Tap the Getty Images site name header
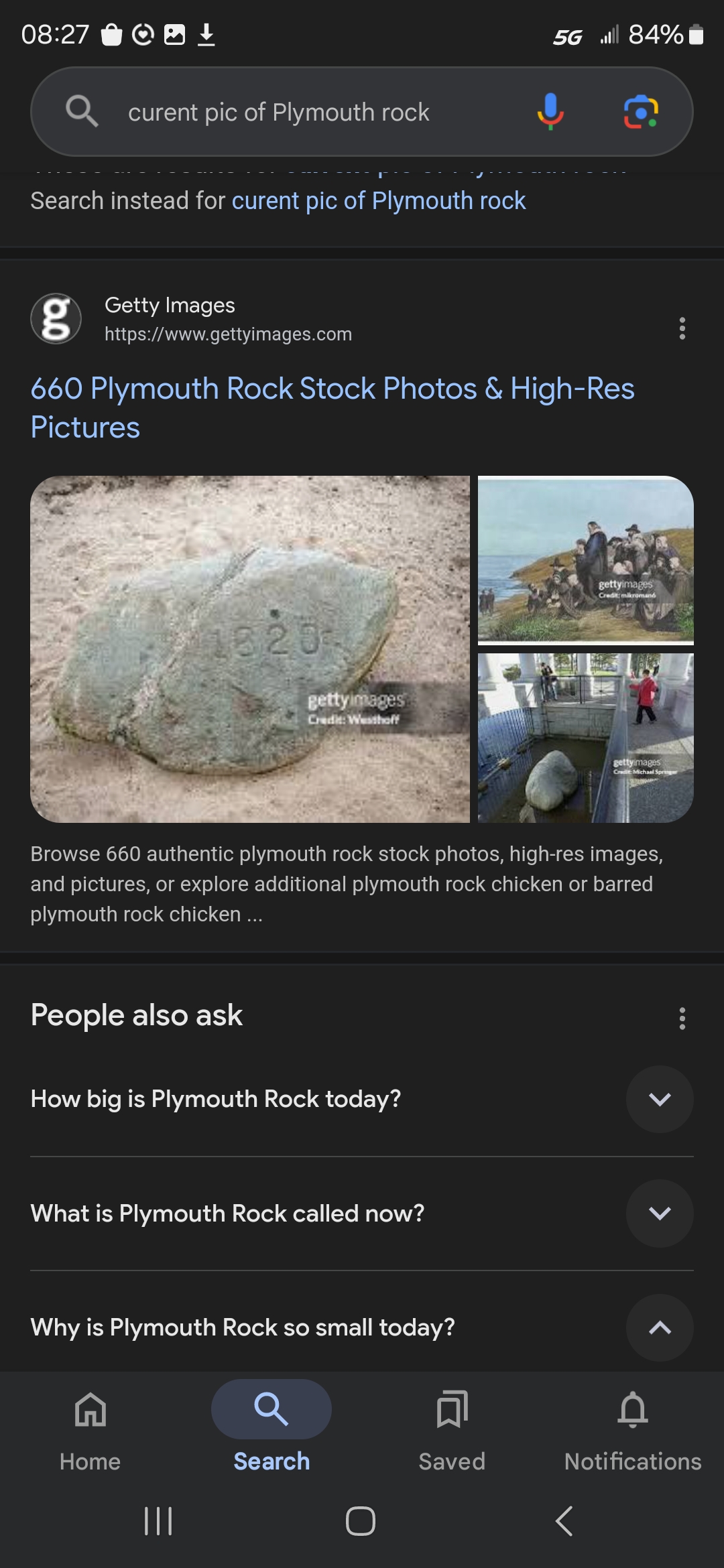The height and width of the screenshot is (1568, 724). tap(170, 306)
